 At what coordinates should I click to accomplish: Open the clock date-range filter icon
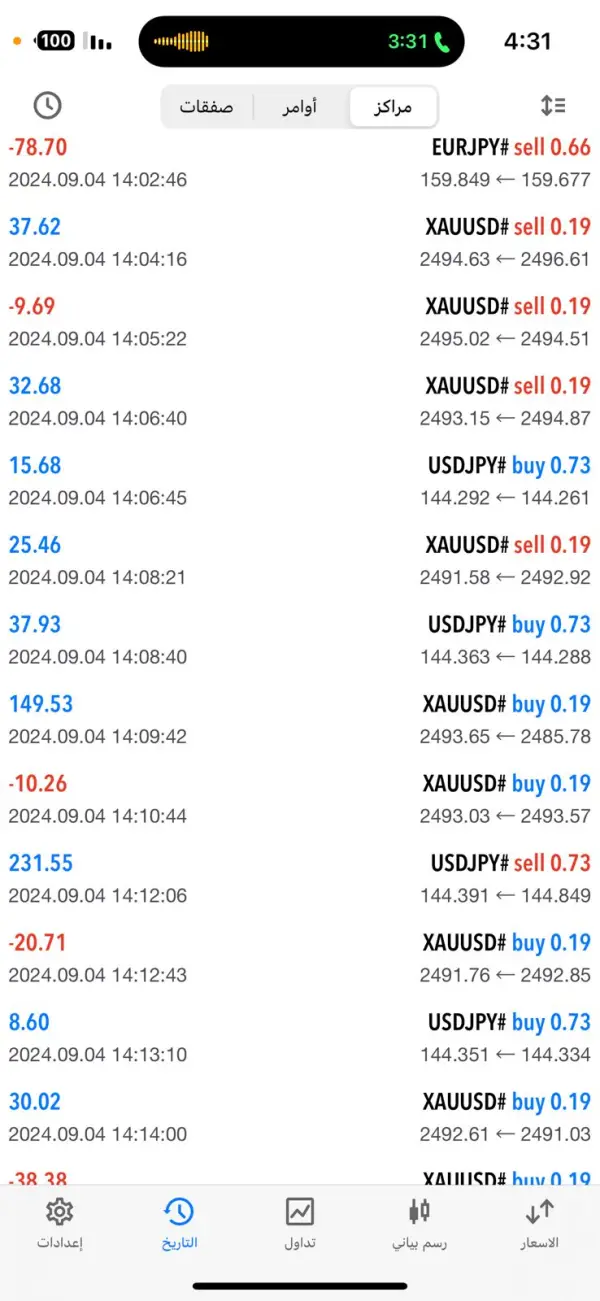(x=47, y=105)
